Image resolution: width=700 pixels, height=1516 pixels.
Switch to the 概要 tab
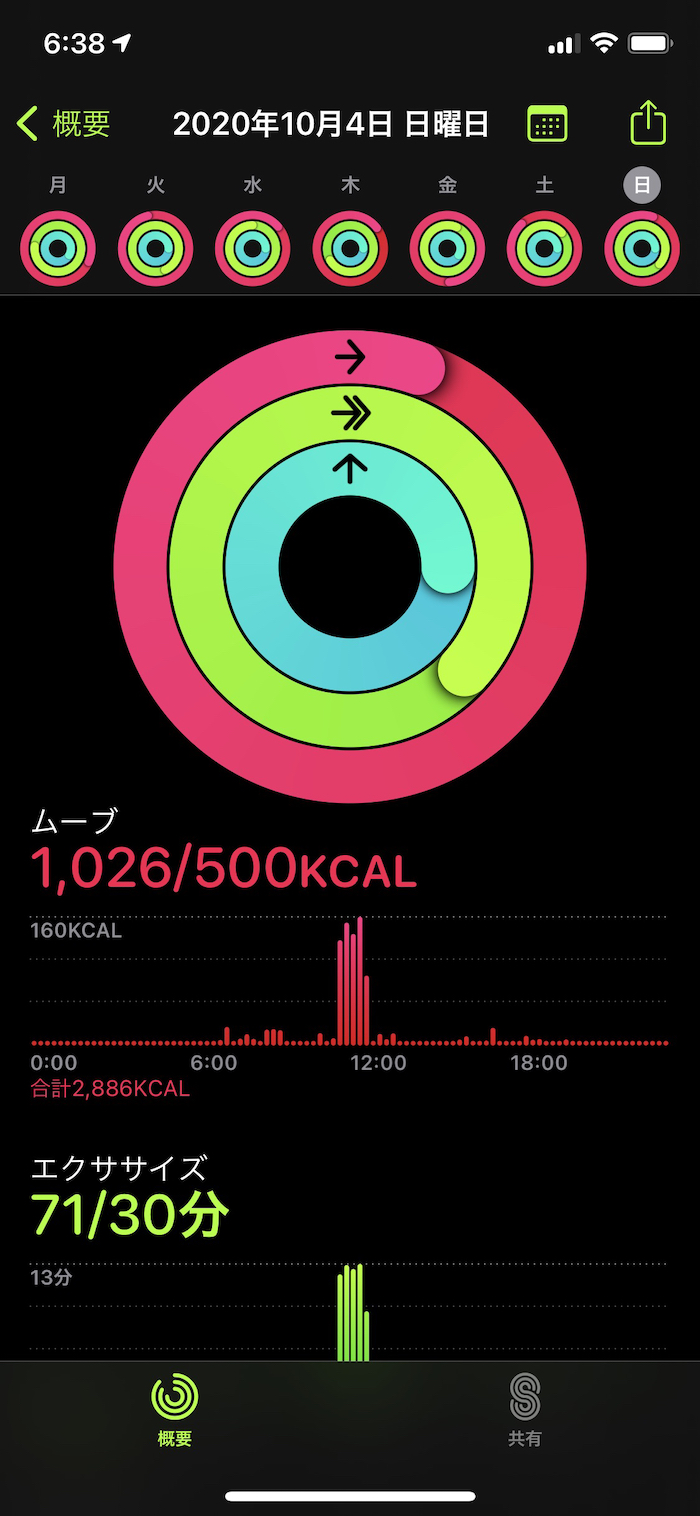[175, 1408]
